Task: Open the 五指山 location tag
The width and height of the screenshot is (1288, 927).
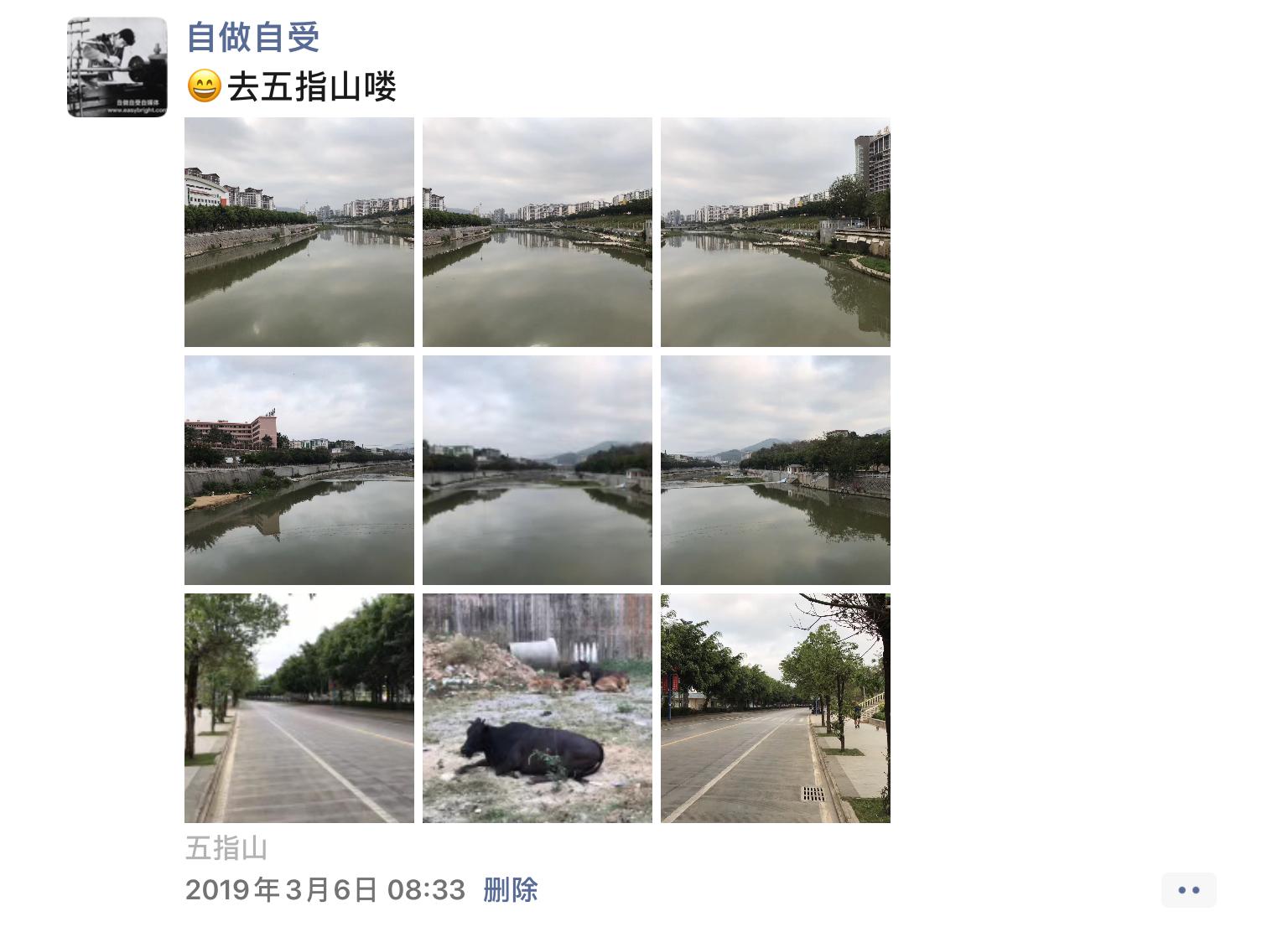Action: pos(226,848)
